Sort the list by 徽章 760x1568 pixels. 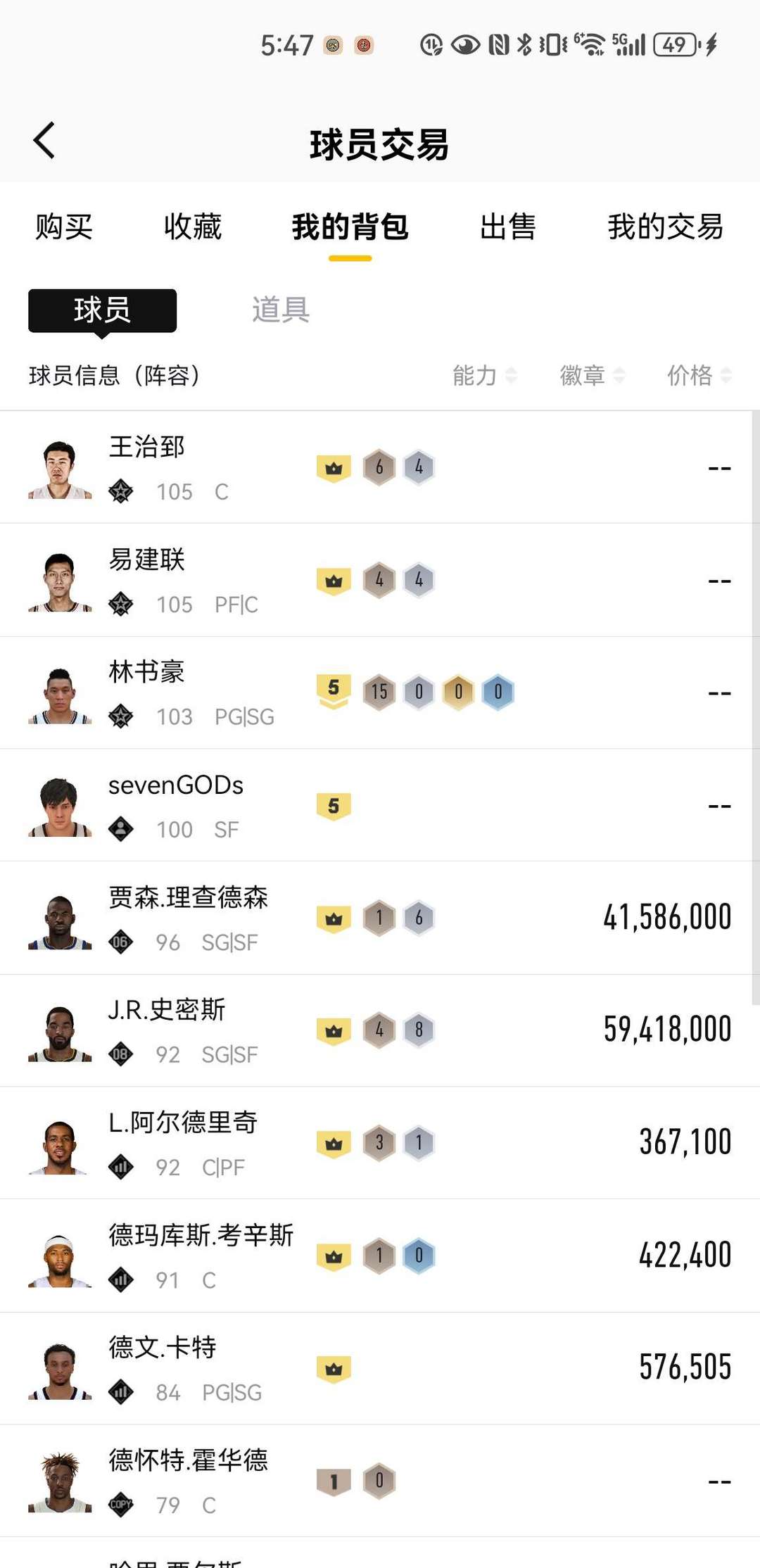[592, 375]
